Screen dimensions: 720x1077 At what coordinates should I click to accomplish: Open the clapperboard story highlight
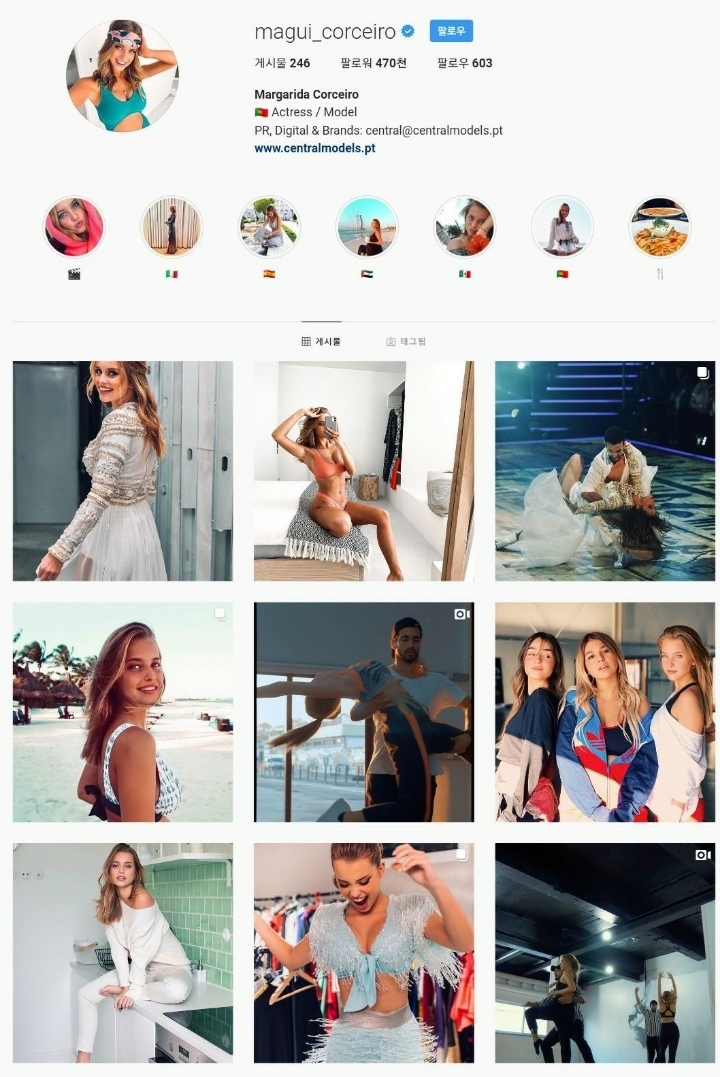74,227
